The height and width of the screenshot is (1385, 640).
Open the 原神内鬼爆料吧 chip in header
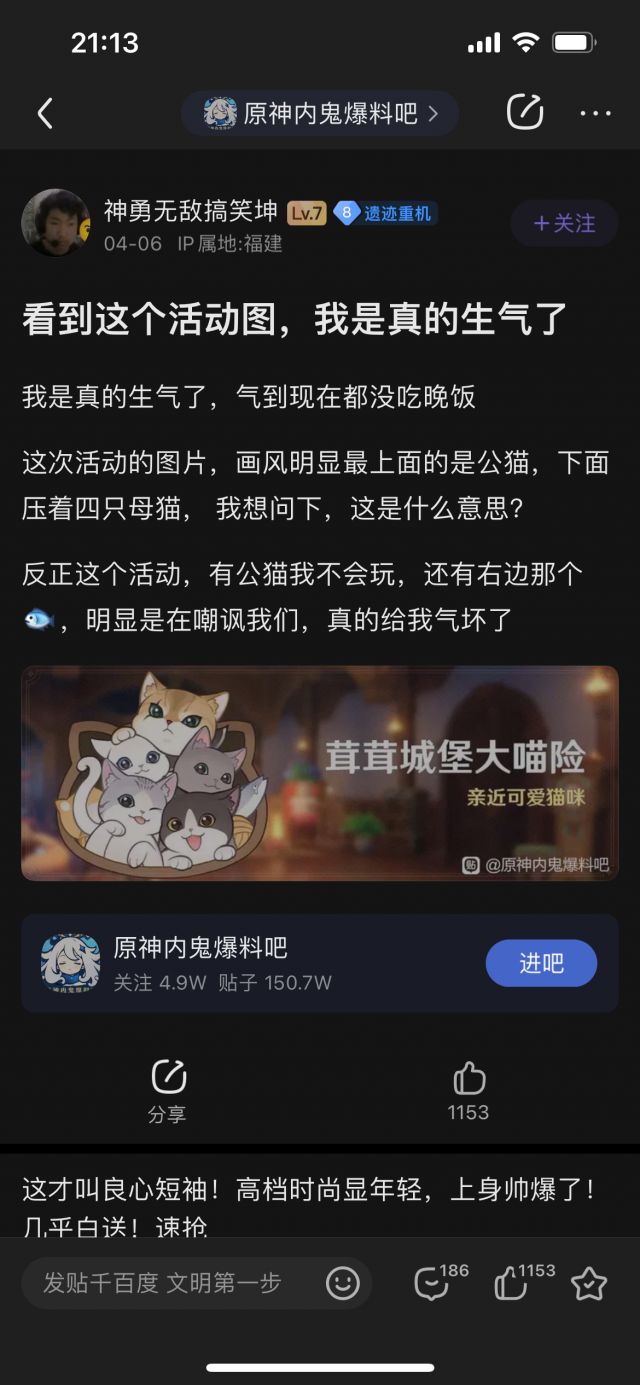(x=320, y=113)
